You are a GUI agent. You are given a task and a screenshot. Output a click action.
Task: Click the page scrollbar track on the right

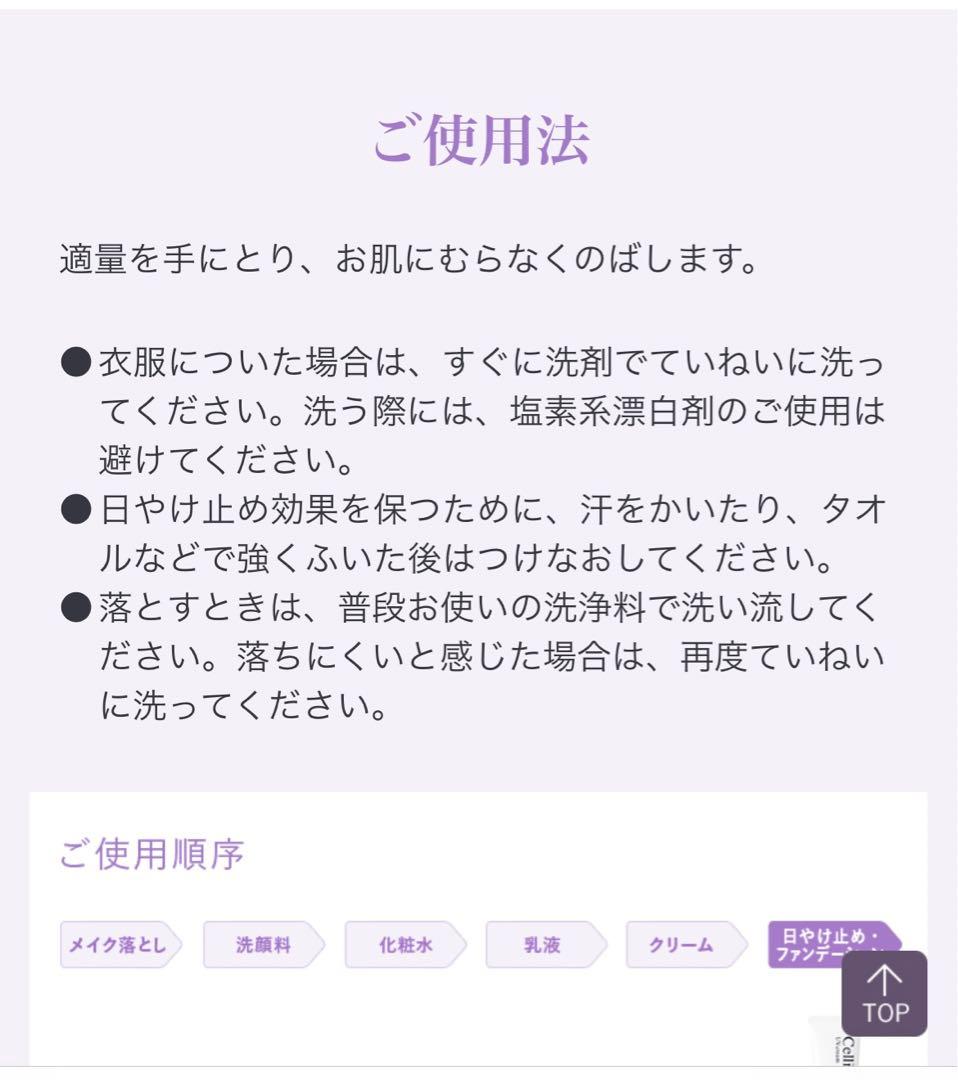tap(952, 540)
